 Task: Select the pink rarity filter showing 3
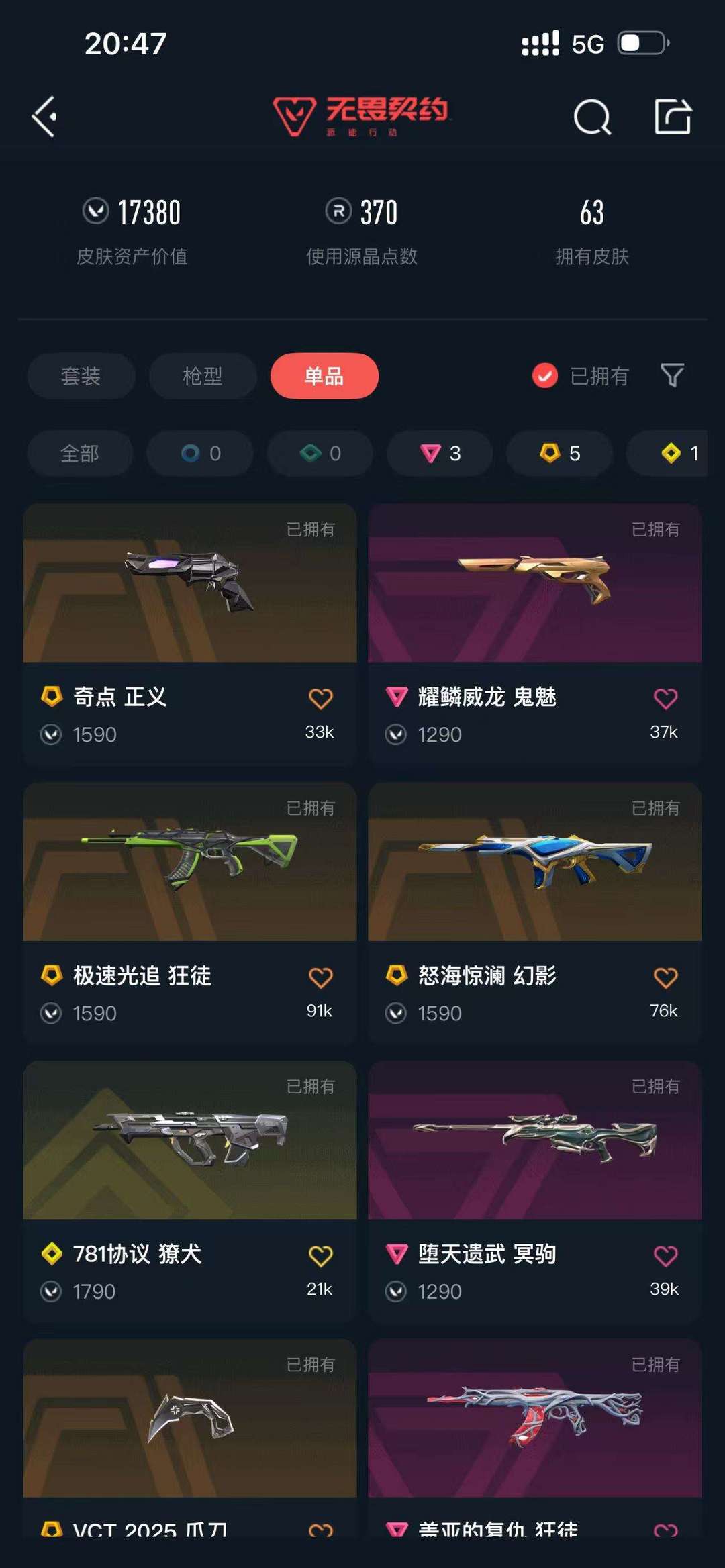(440, 454)
